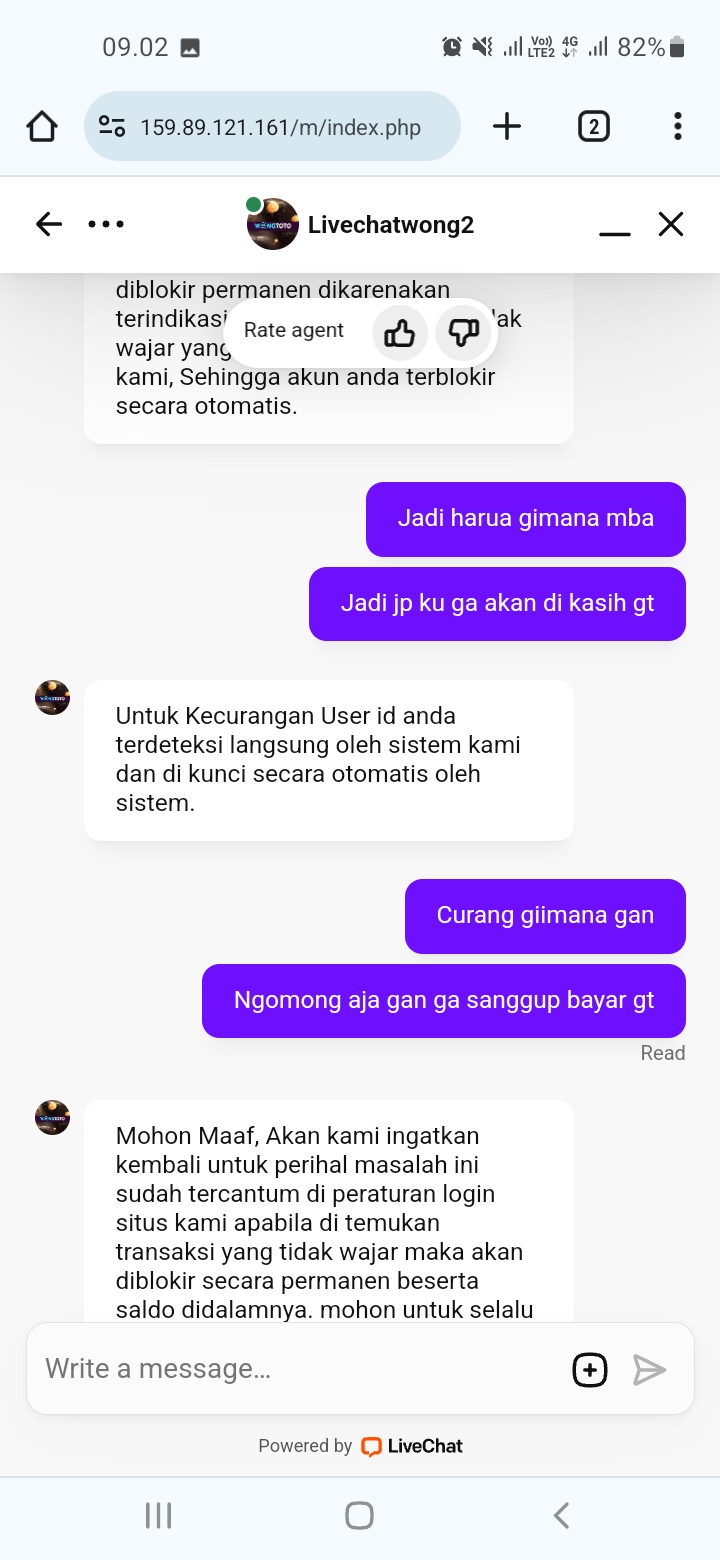Focus the Write a message field

click(300, 1368)
